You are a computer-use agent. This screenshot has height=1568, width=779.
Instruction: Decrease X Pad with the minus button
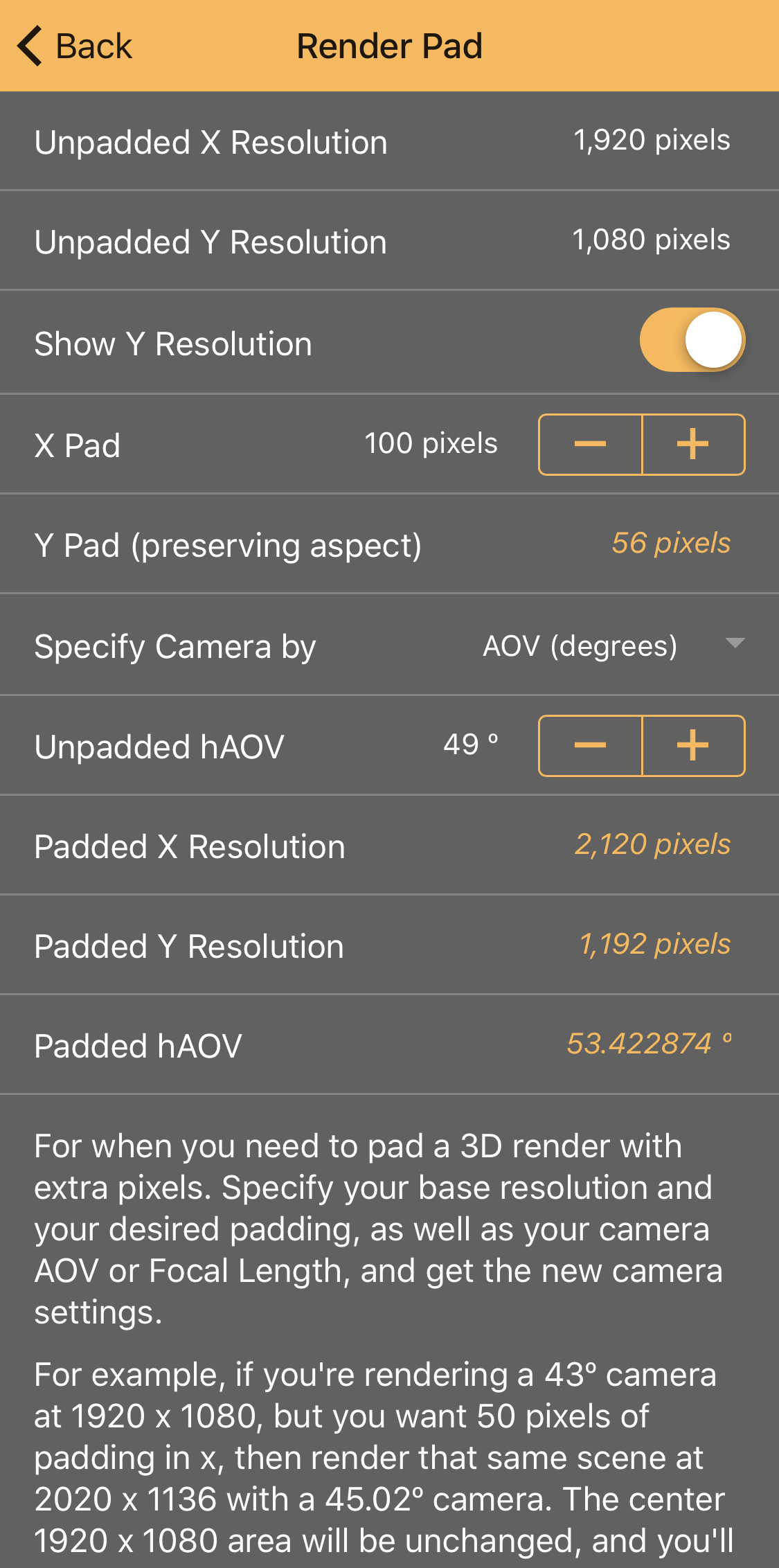(591, 445)
